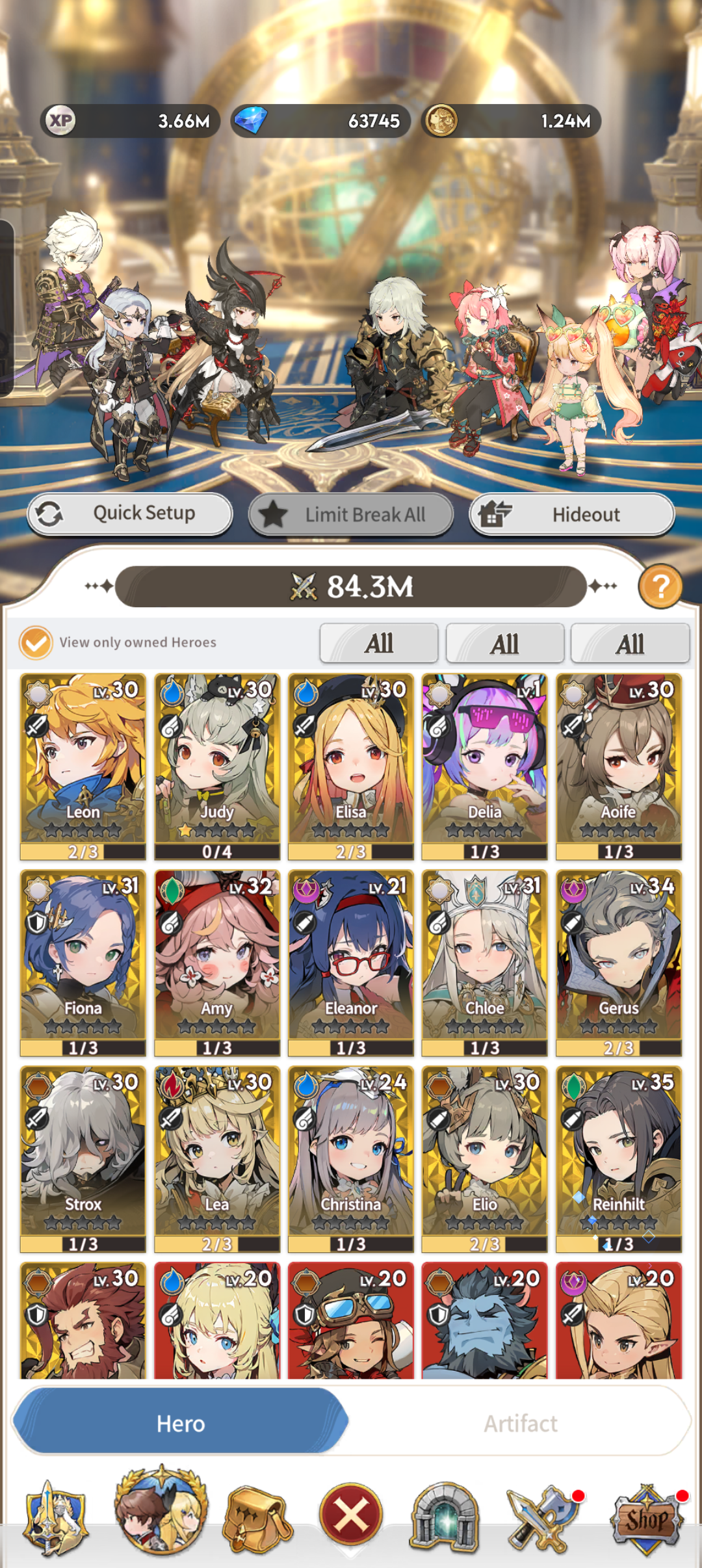Switch to the Artifact tab
The image size is (702, 1568).
[520, 1423]
